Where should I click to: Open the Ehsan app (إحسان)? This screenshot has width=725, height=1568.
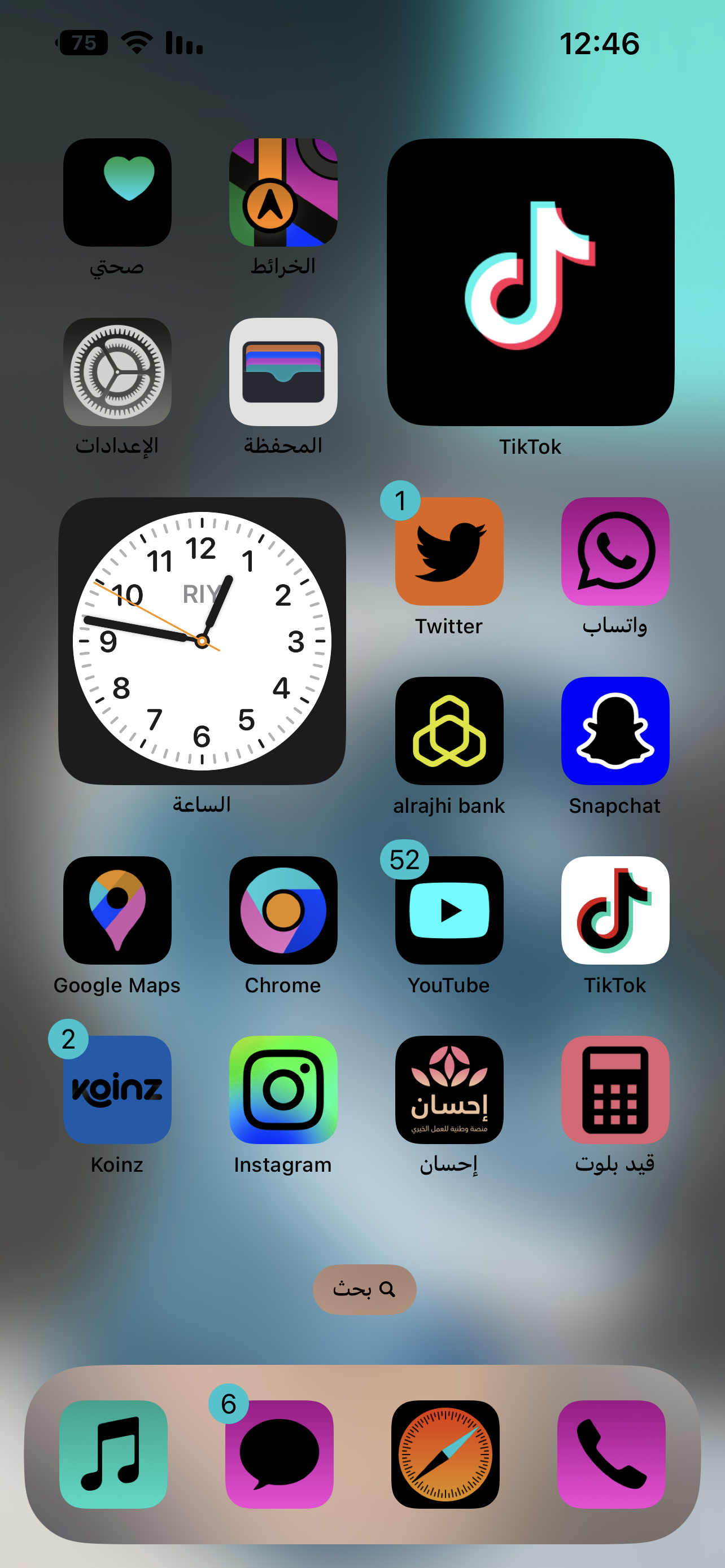[x=449, y=1089]
